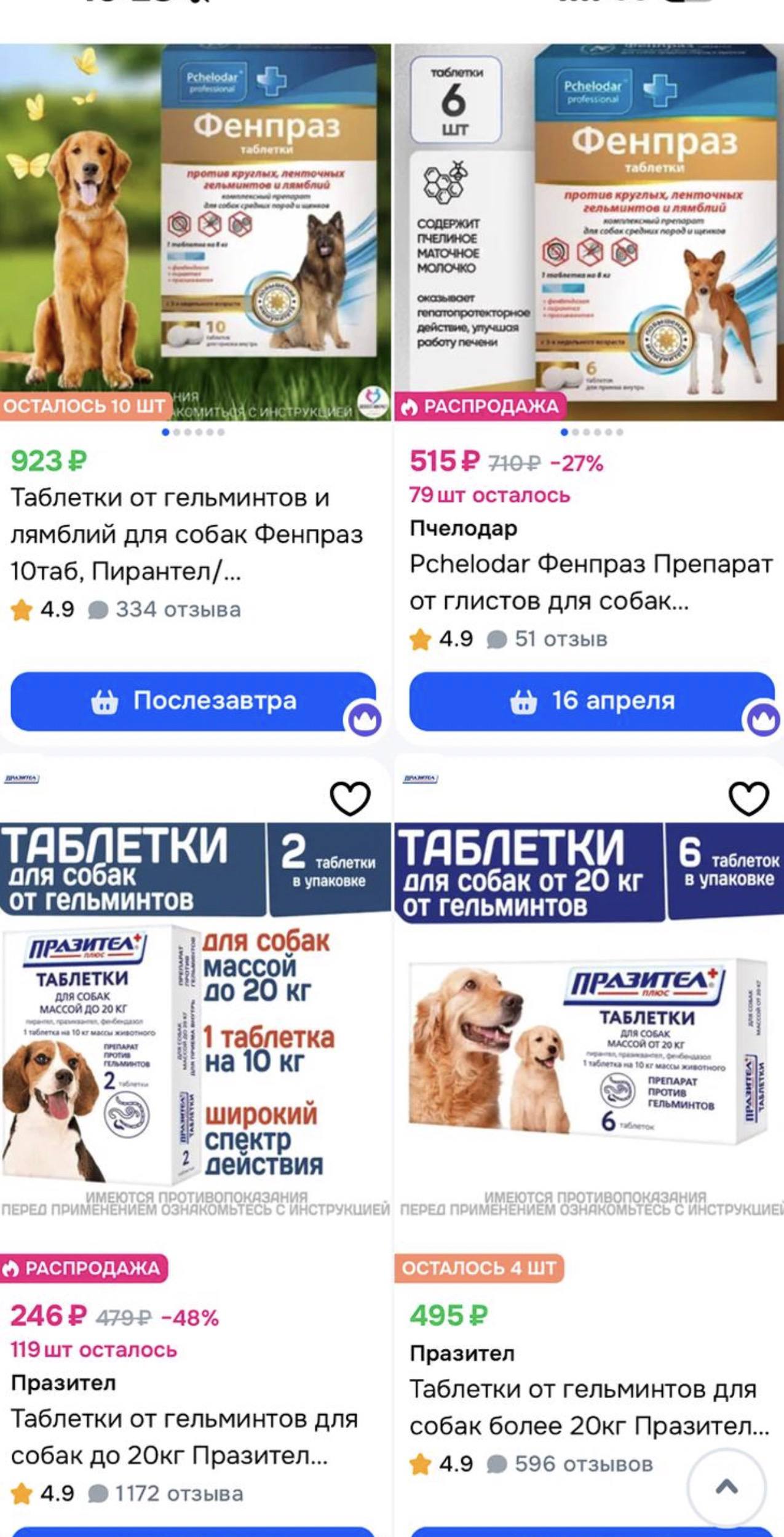This screenshot has height=1537, width=784.
Task: Add to cart with Послезавтра delivery
Action: point(192,701)
